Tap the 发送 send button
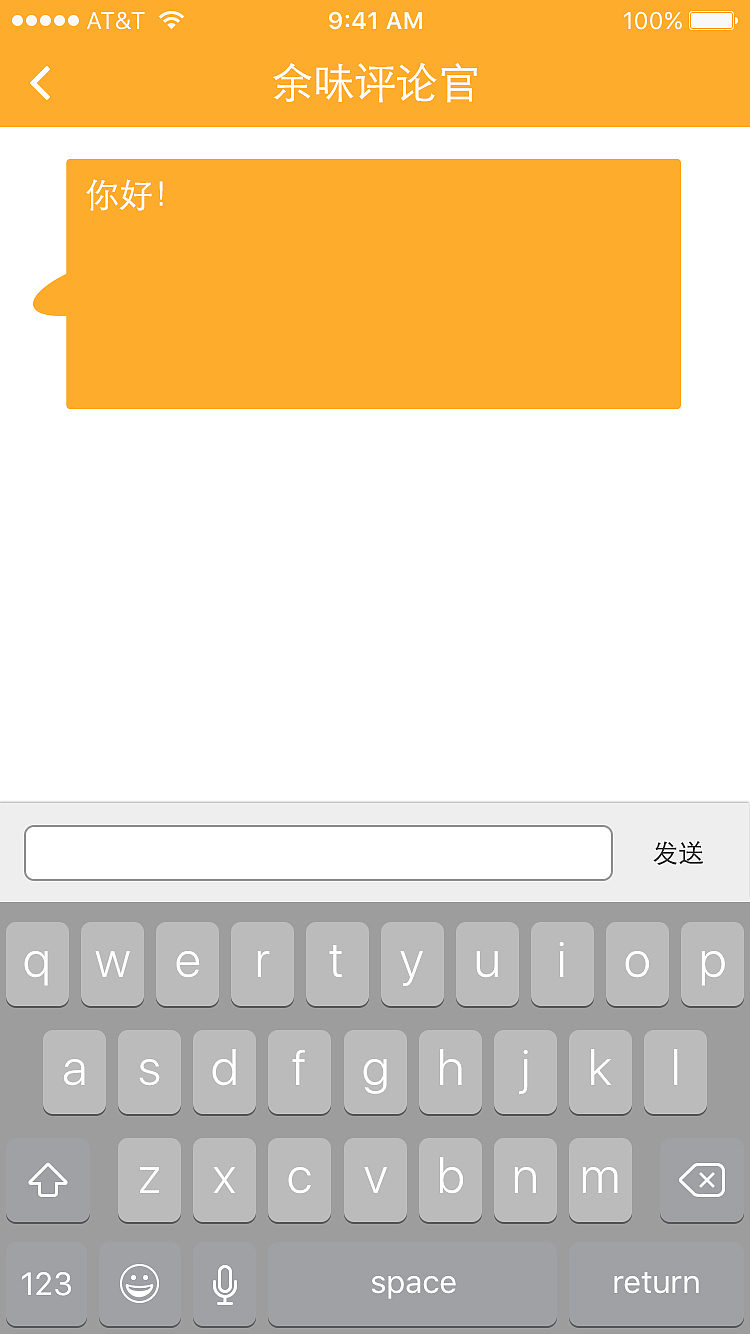 click(x=679, y=852)
